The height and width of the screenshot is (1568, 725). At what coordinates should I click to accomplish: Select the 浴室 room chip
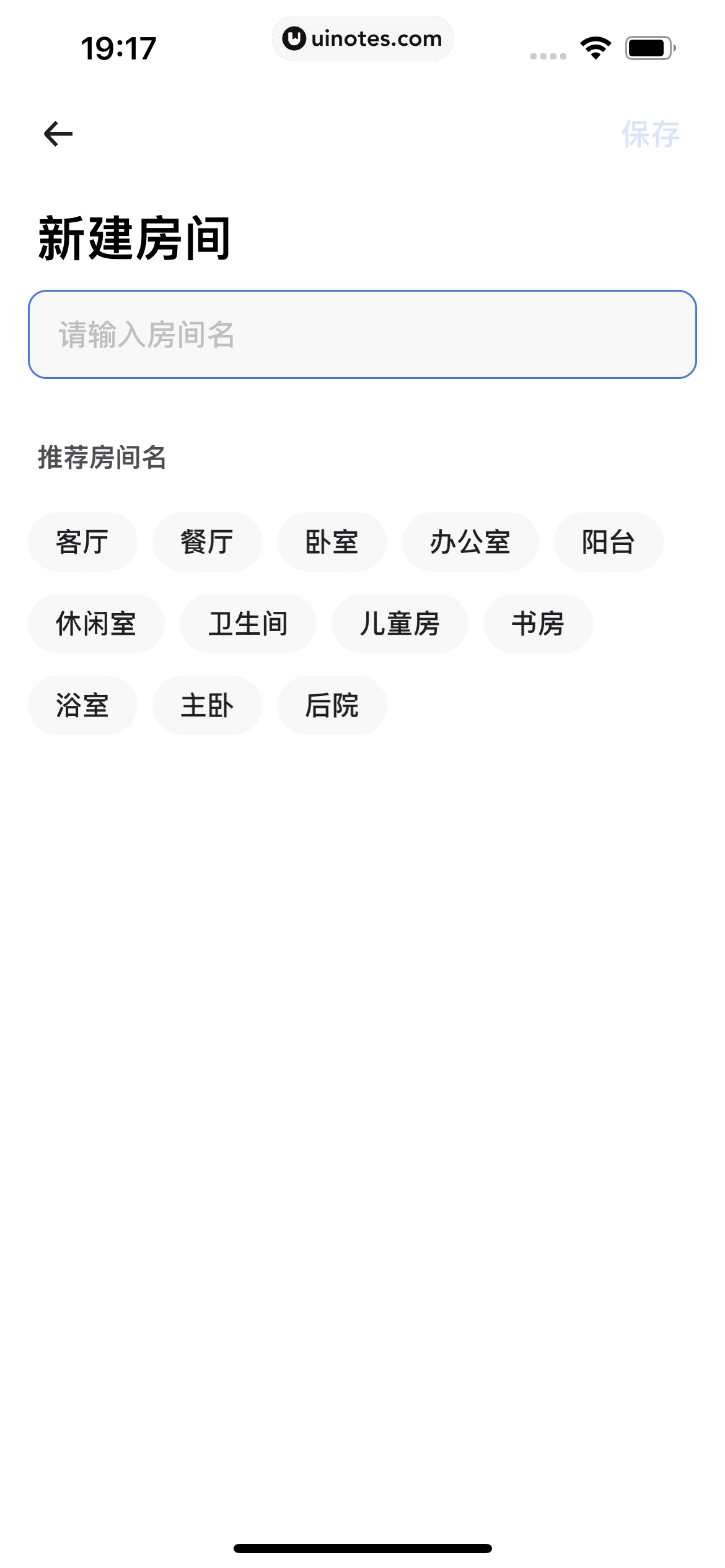click(x=82, y=705)
